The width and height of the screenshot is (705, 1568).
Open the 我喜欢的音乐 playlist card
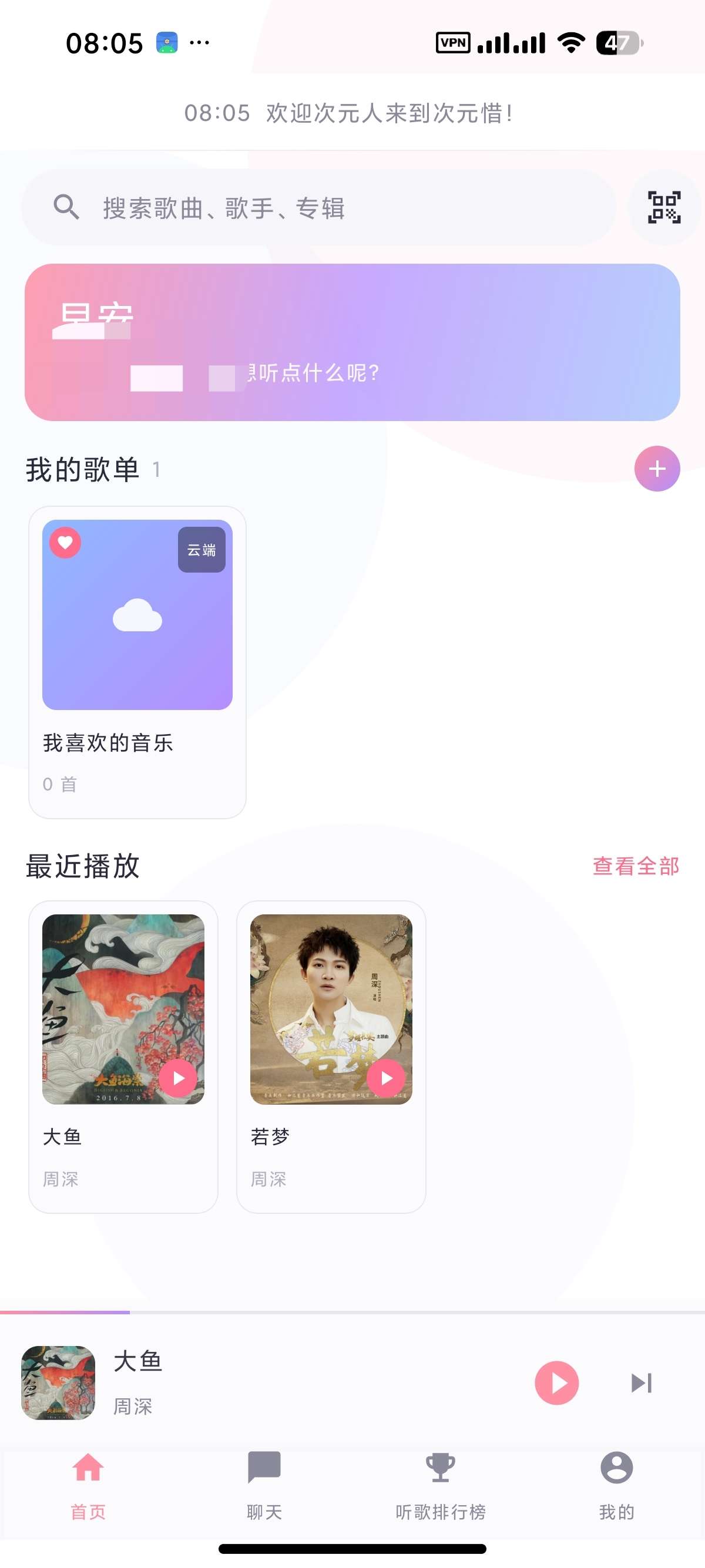coord(137,662)
